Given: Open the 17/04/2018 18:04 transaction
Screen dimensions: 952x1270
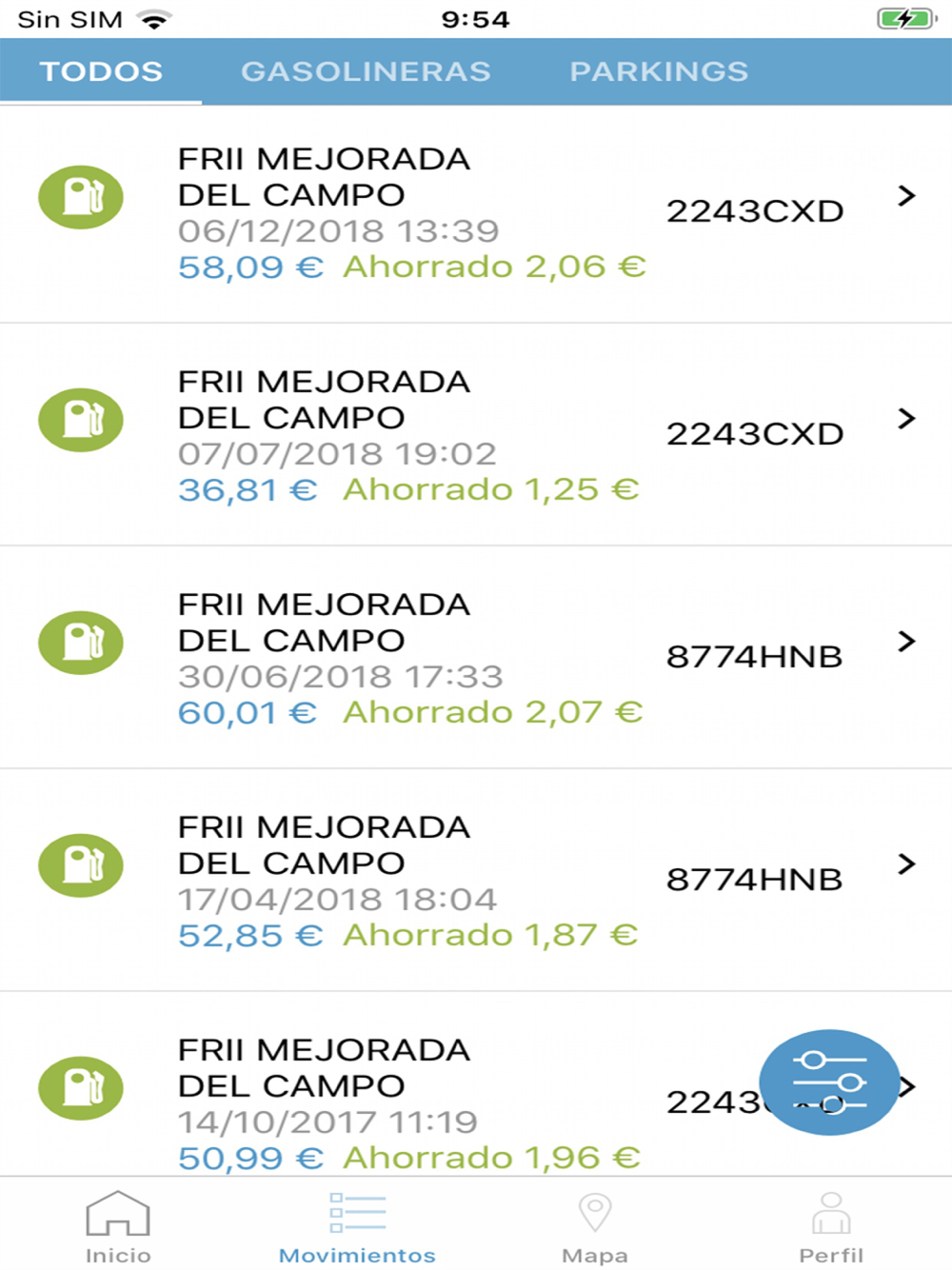Looking at the screenshot, I should click(476, 882).
